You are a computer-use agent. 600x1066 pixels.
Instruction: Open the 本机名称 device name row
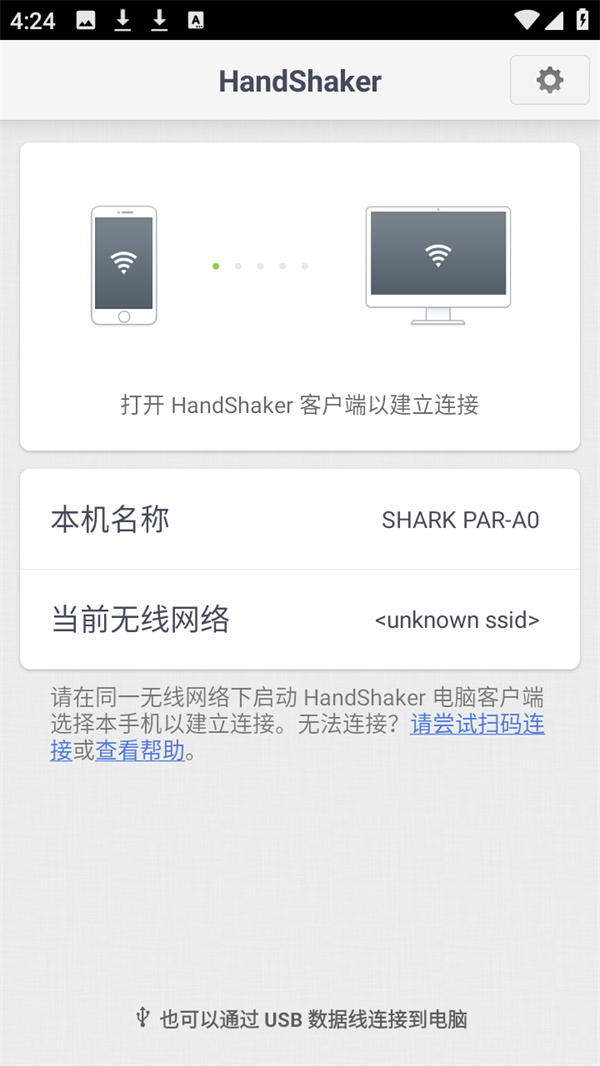pos(300,520)
